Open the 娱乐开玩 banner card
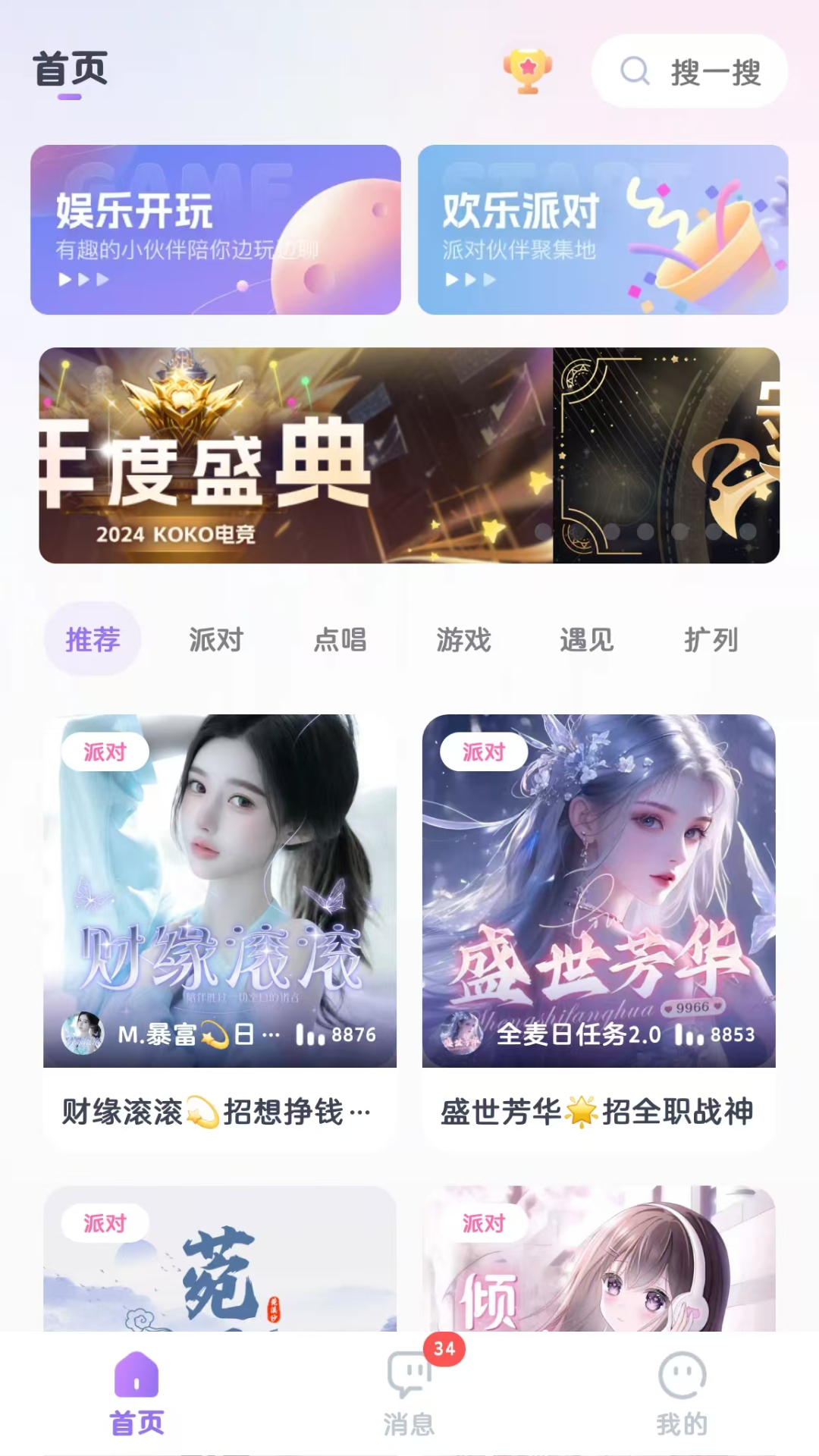The image size is (819, 1456). 215,230
